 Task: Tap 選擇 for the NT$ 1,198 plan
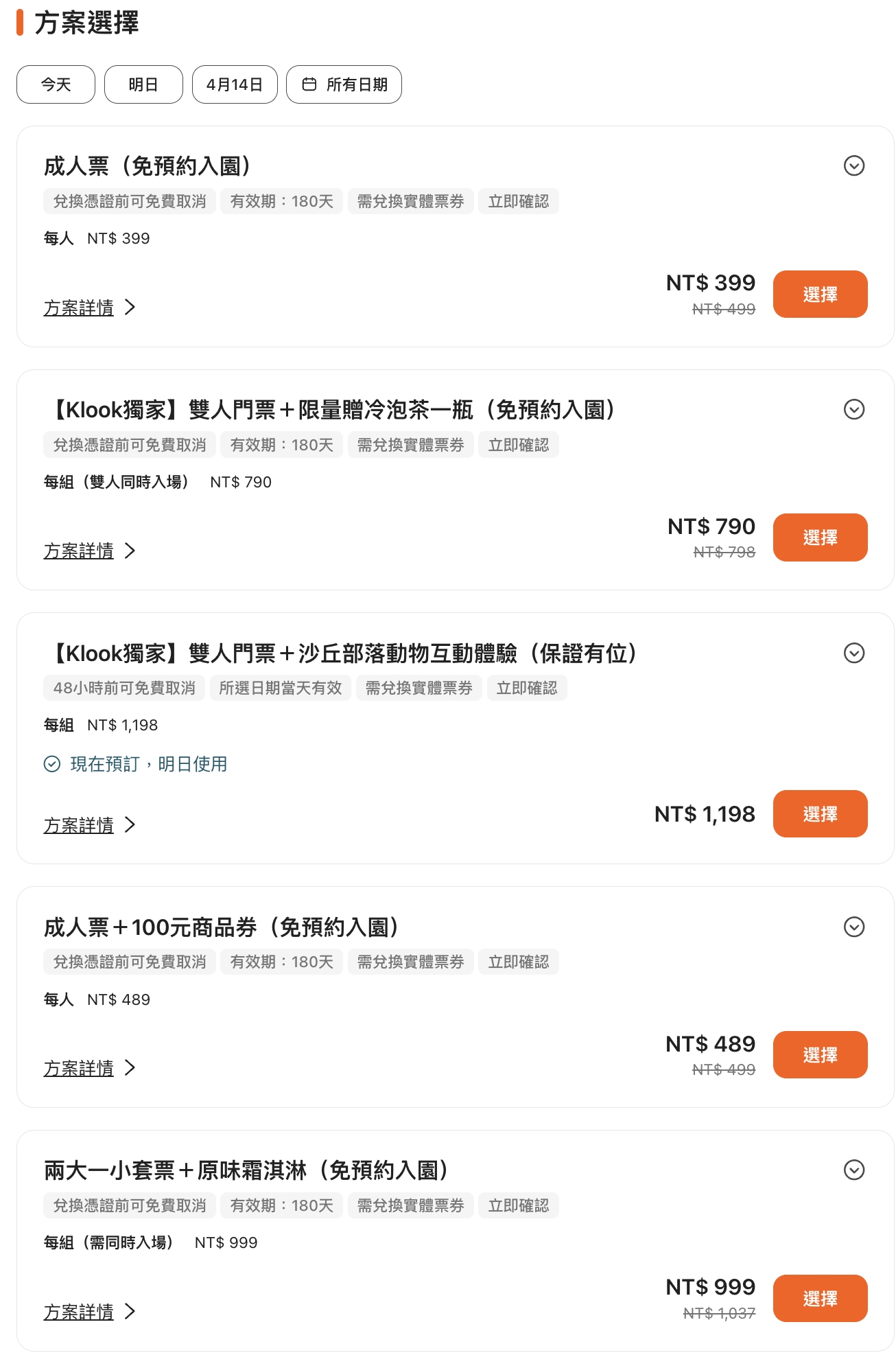pyautogui.click(x=820, y=814)
